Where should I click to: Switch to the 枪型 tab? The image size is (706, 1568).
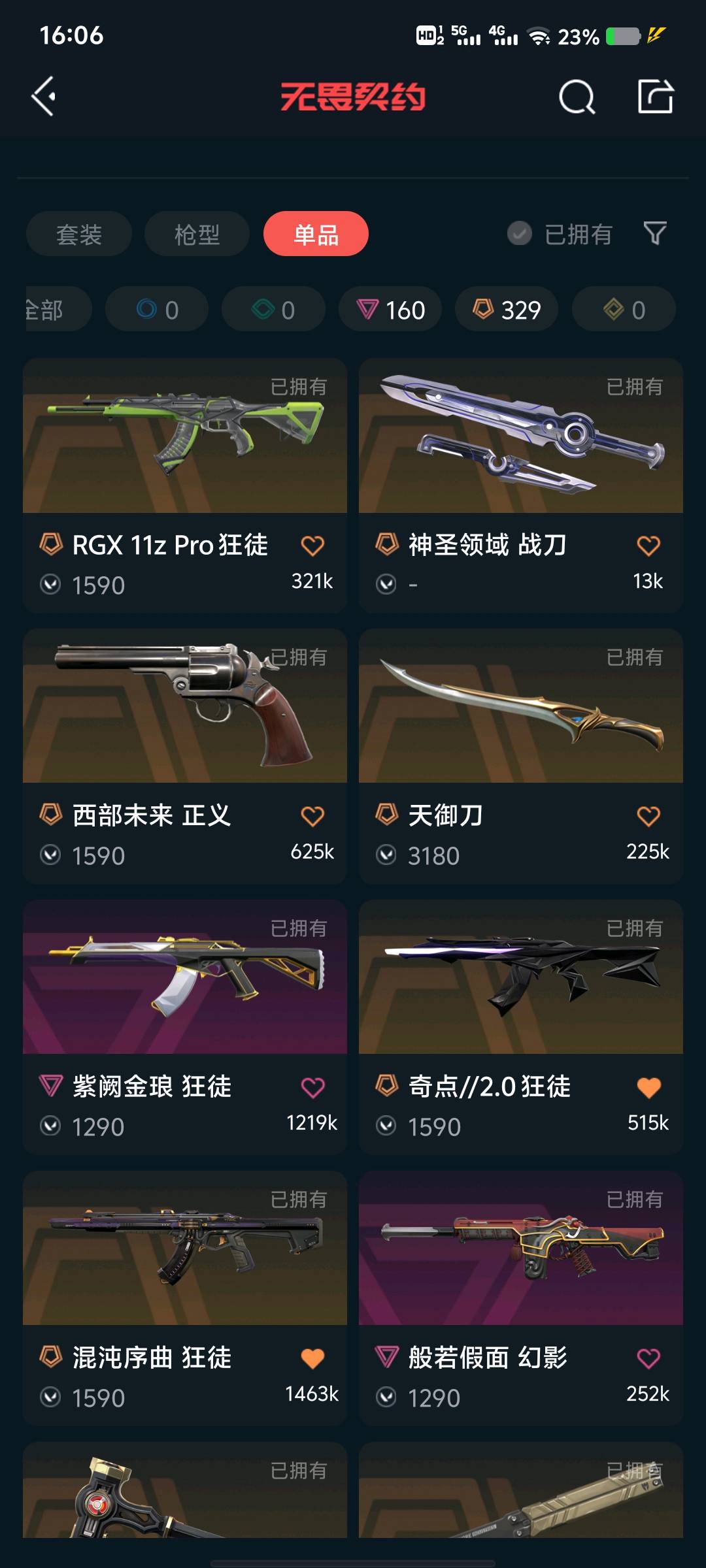click(x=197, y=234)
